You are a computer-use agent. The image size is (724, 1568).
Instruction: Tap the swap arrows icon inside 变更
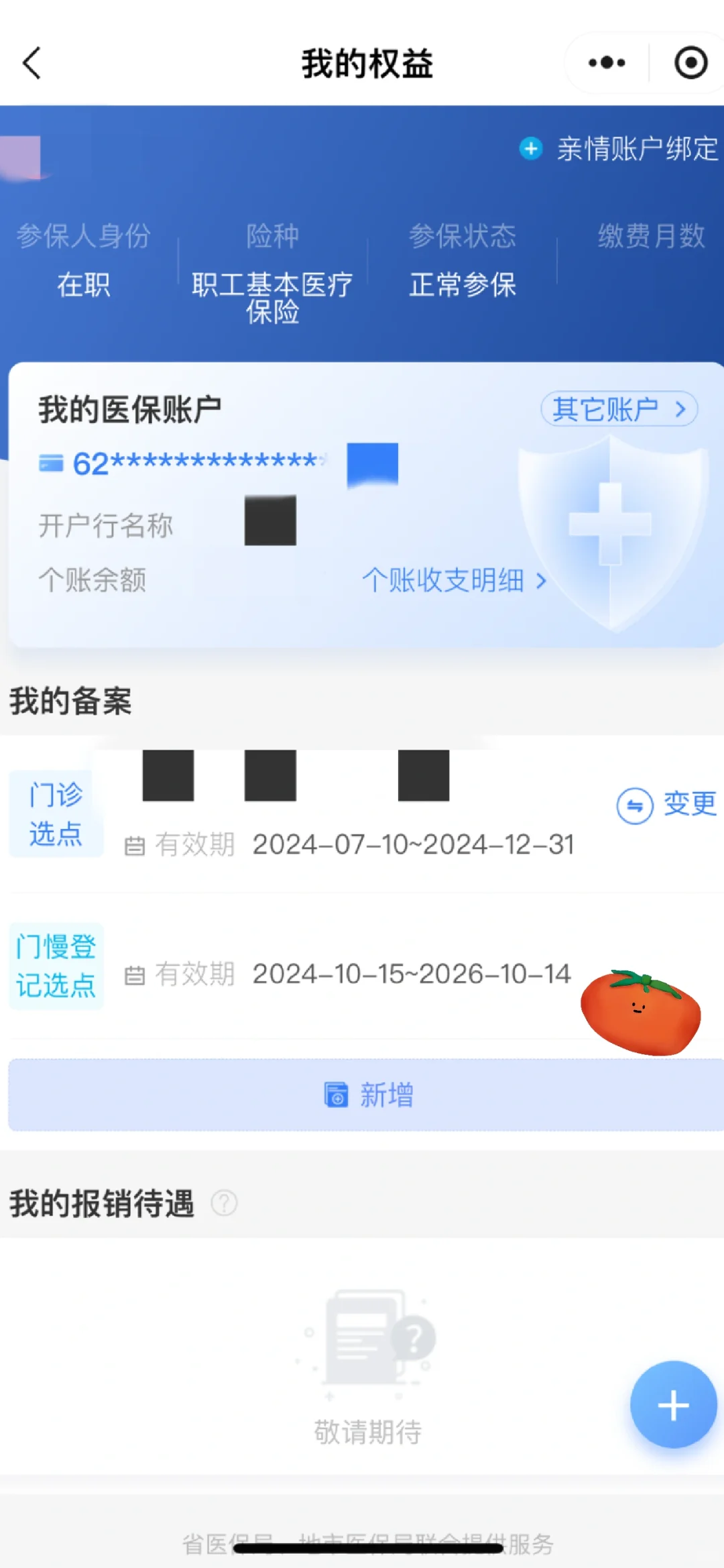click(x=634, y=805)
